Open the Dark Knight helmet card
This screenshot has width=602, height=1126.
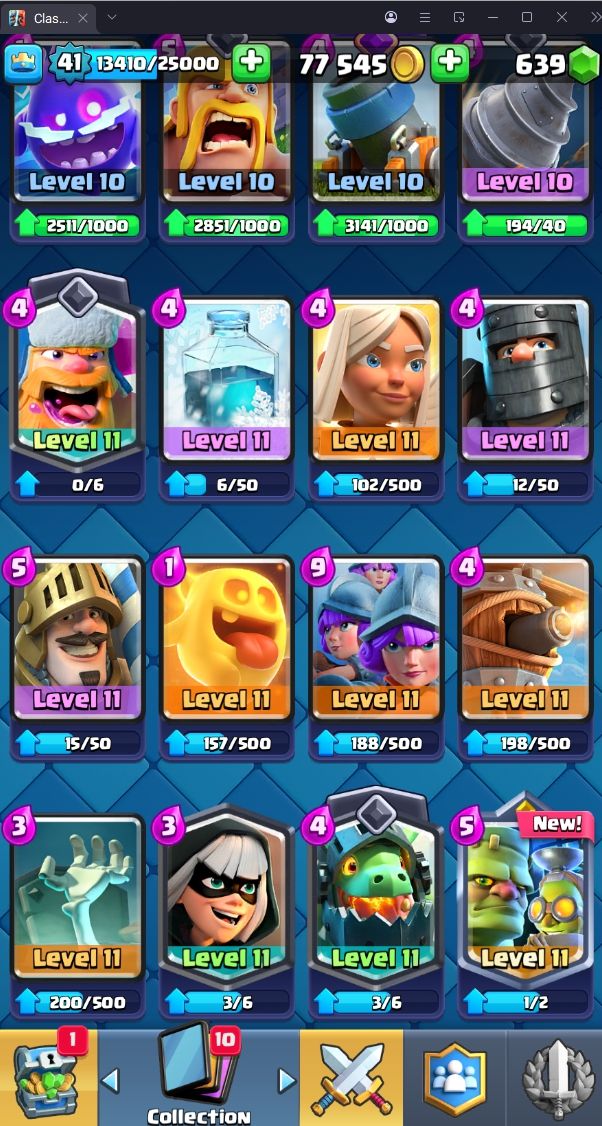tap(524, 380)
